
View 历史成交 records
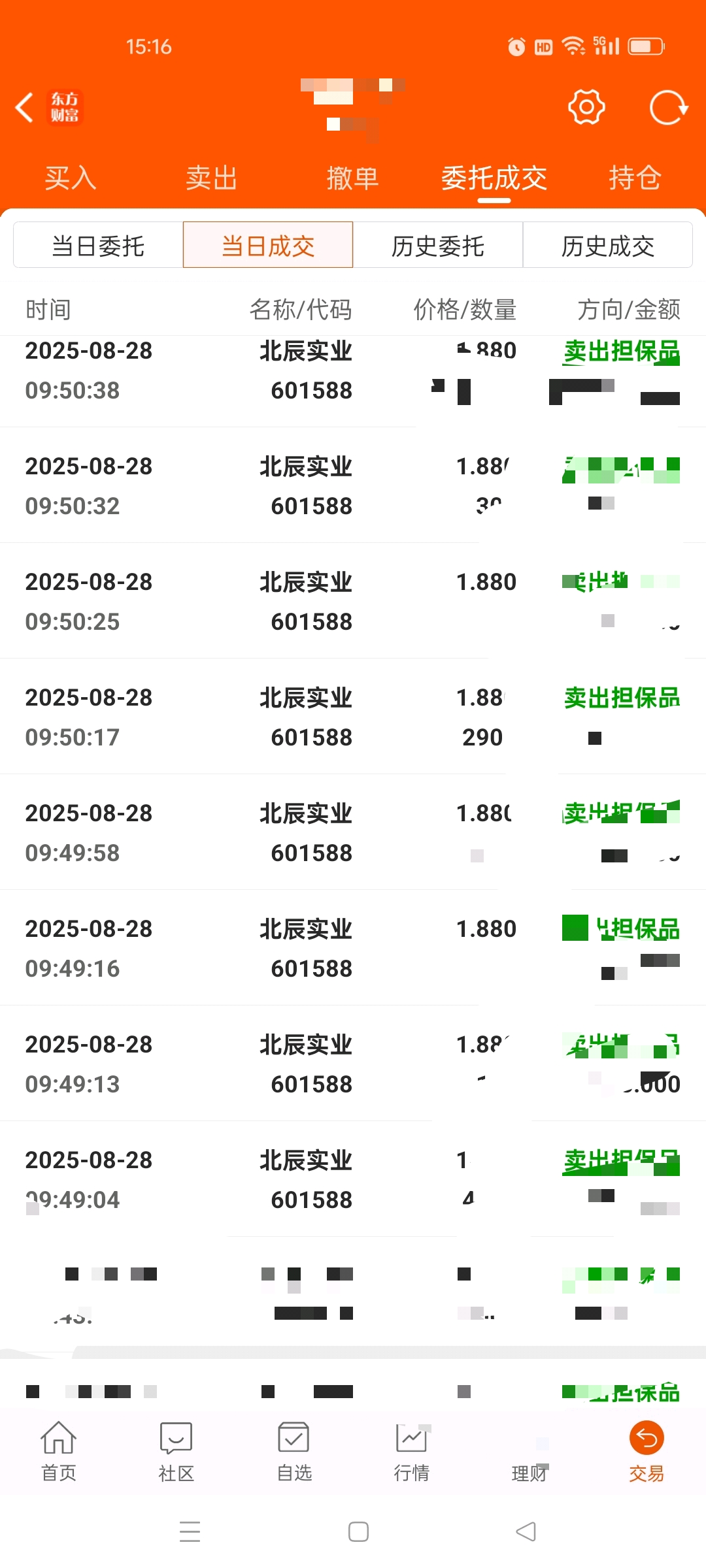pyautogui.click(x=608, y=245)
